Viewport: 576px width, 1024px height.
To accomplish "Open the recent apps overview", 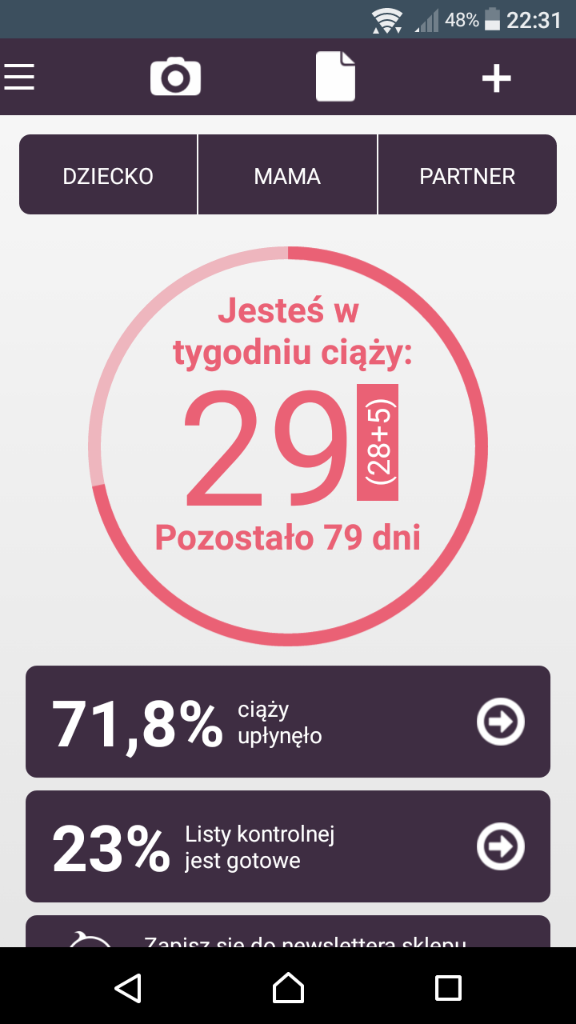I will coord(448,987).
